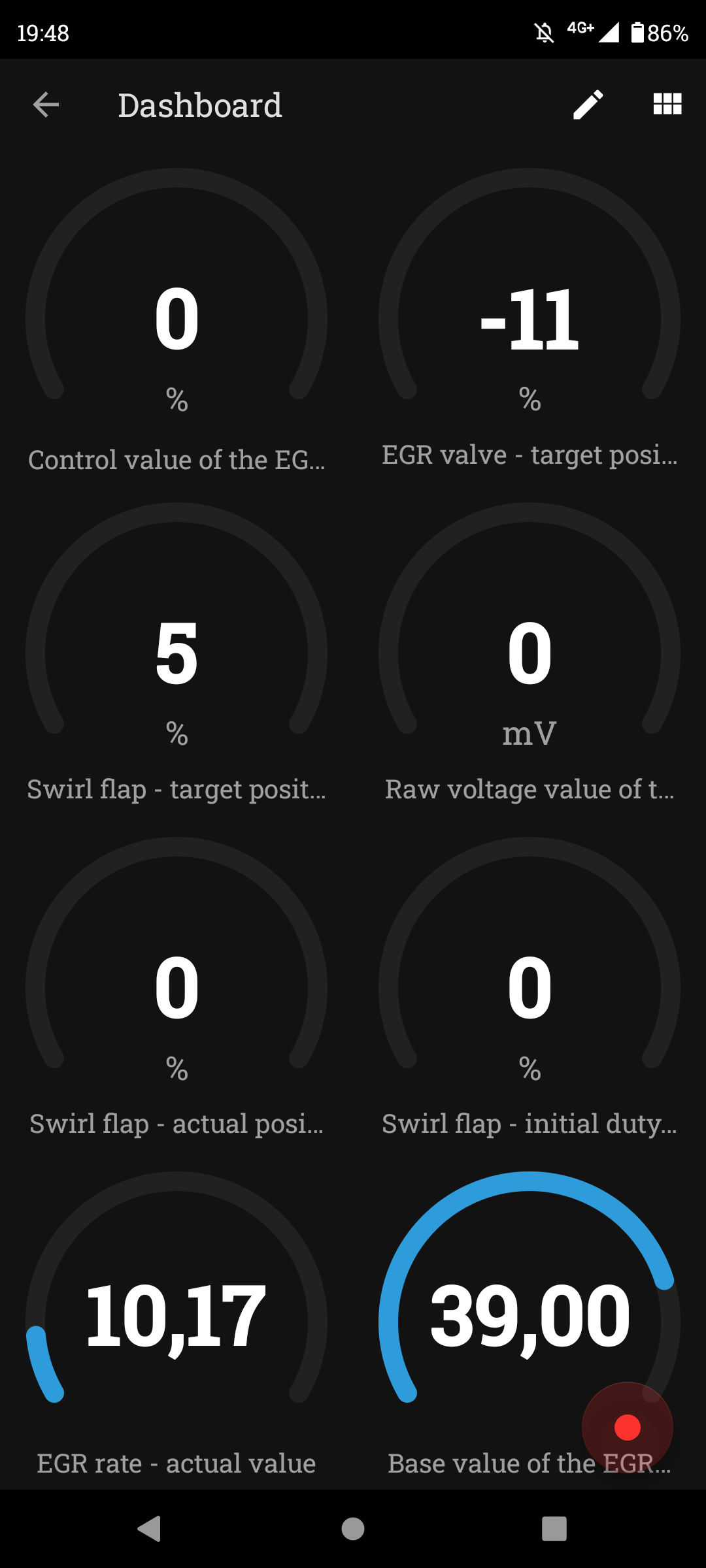The image size is (706, 1568).
Task: Go back using the app bar arrow
Action: pyautogui.click(x=46, y=105)
